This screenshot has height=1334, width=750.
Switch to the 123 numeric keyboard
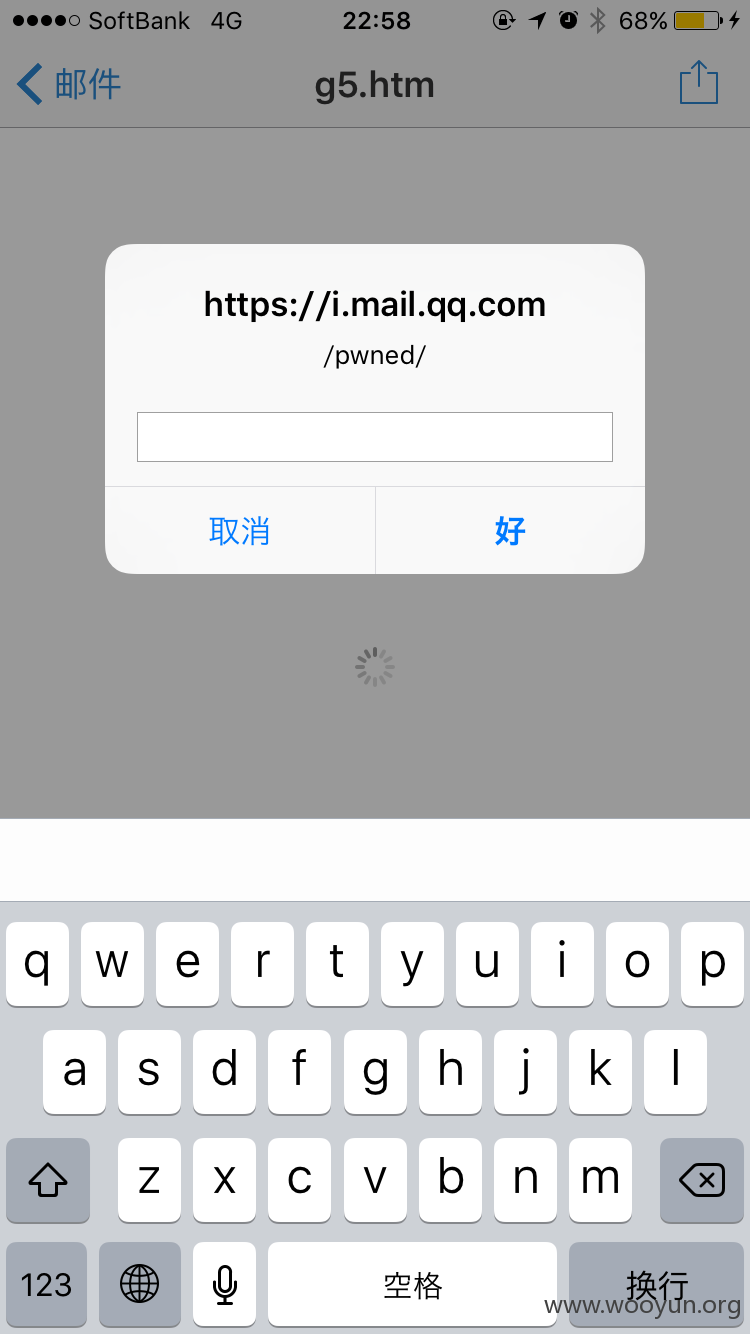(x=46, y=1285)
